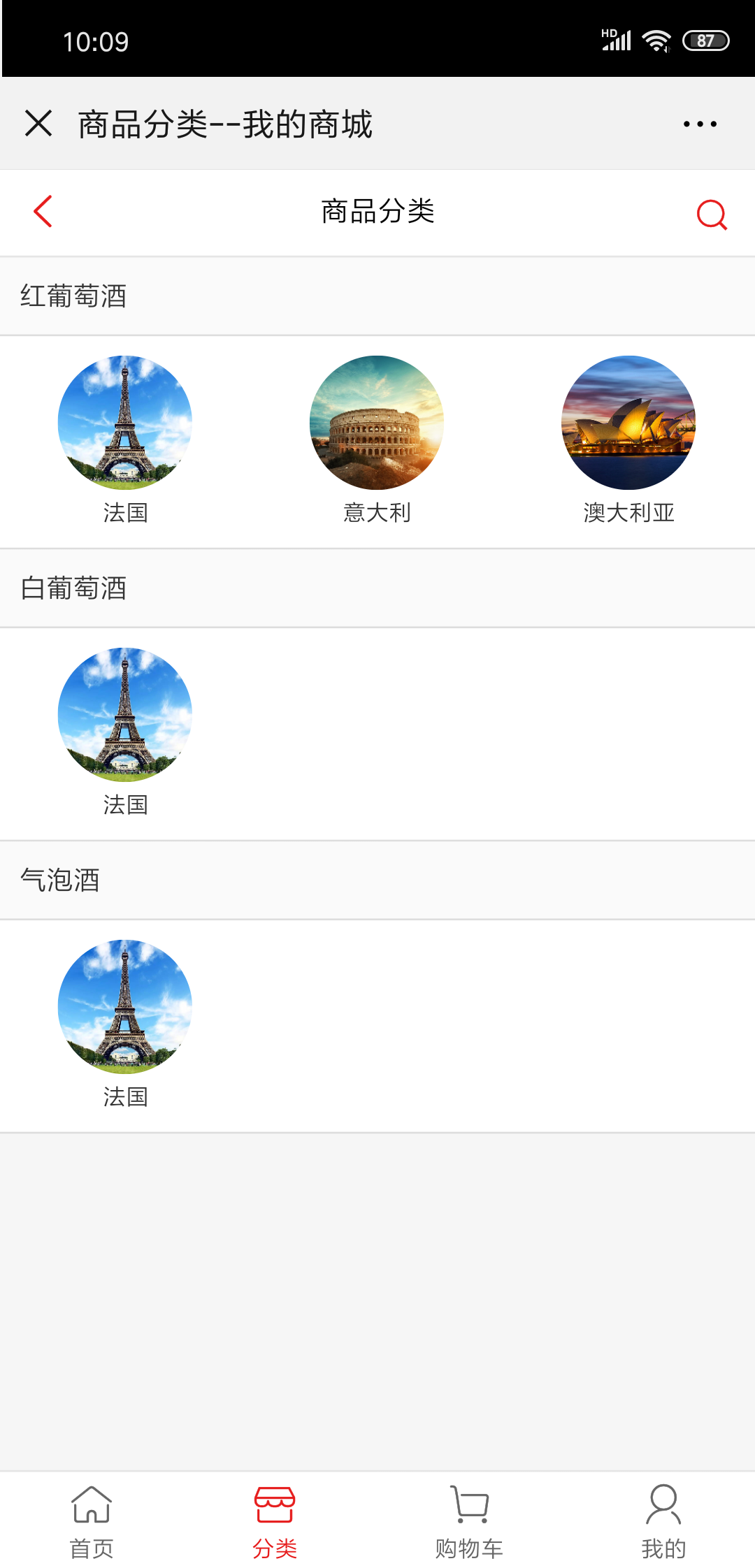Go to the 购物车 tab
This screenshot has width=755, height=1568.
469,1520
